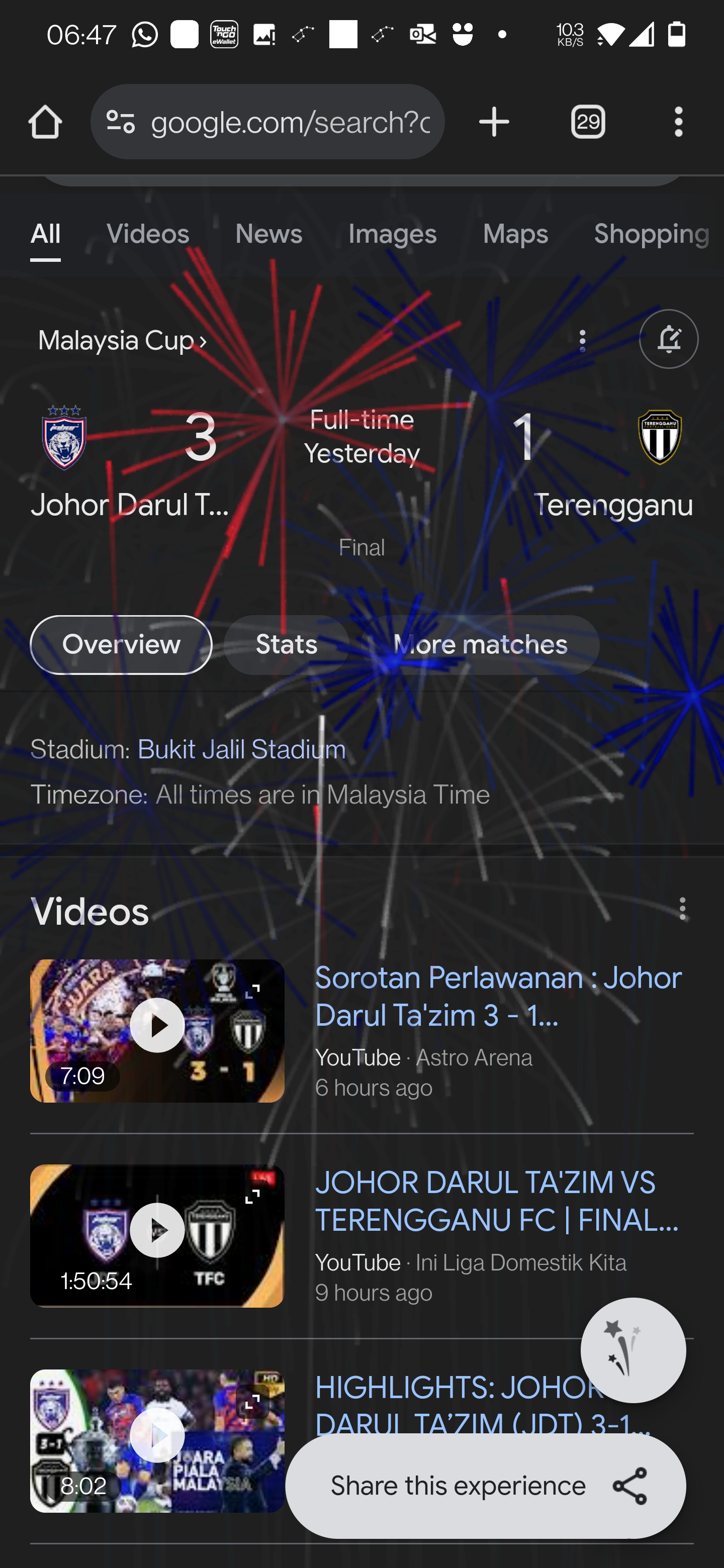Screen dimensions: 724x1568
Task: Open the Malaysia Cup link
Action: click(122, 341)
